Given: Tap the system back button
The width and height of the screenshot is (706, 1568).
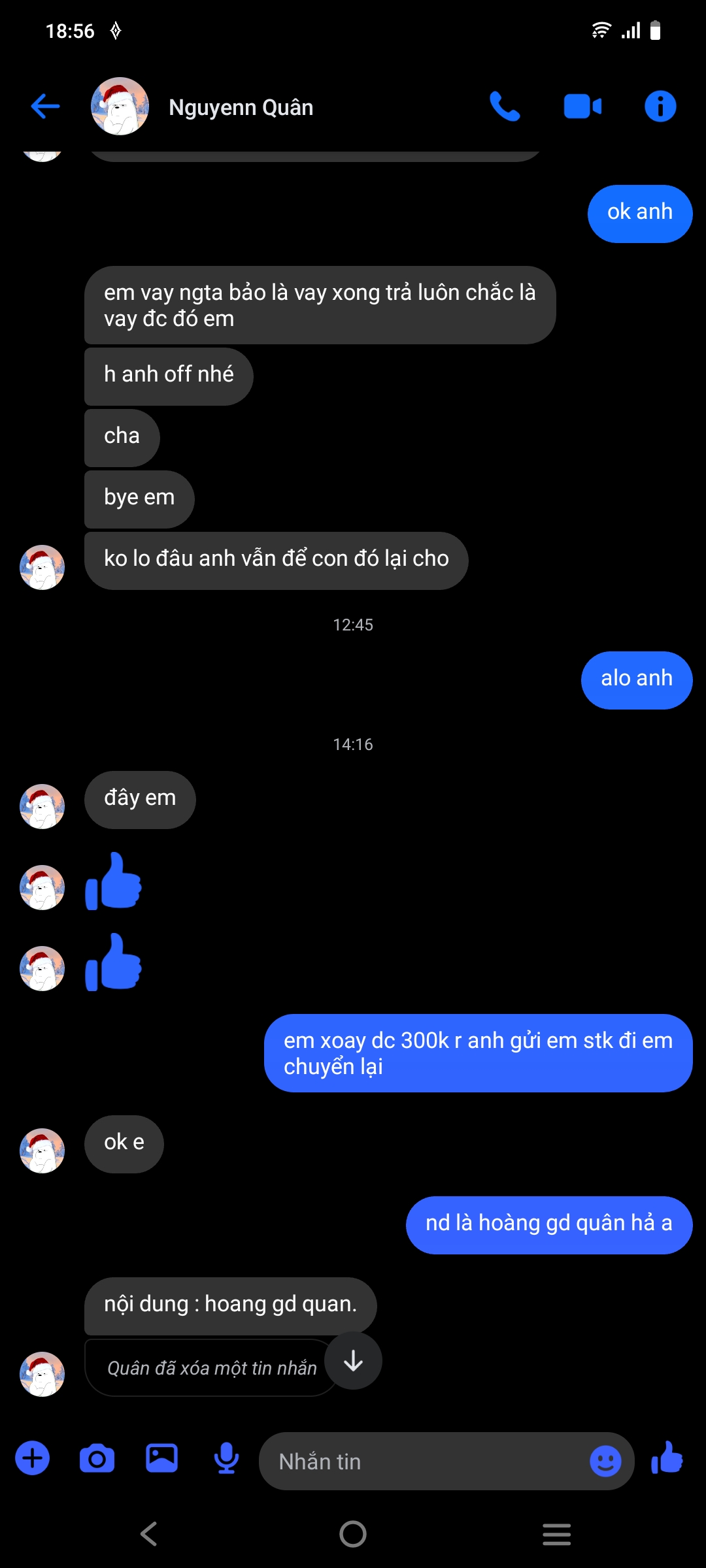Looking at the screenshot, I should coord(149,1533).
